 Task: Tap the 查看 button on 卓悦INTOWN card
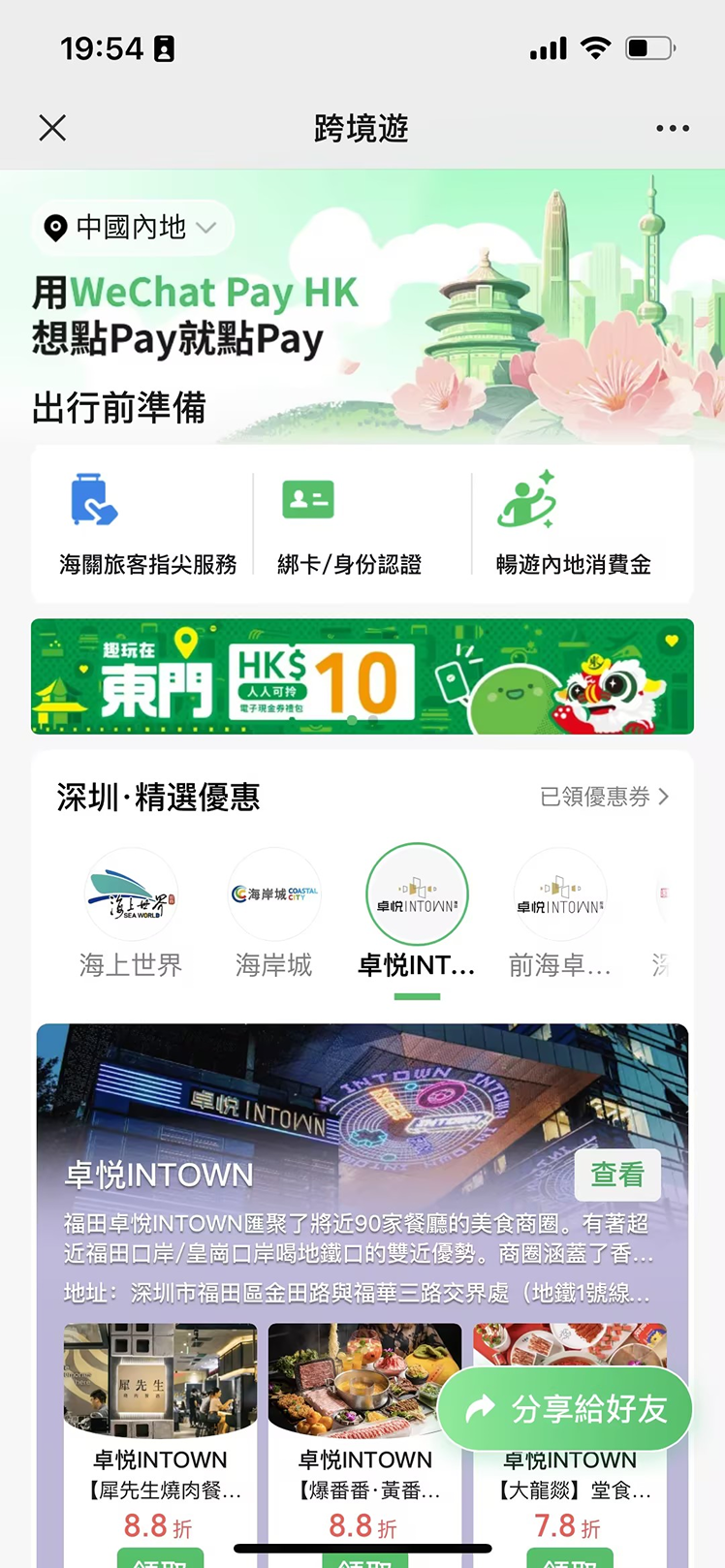pyautogui.click(x=617, y=1175)
